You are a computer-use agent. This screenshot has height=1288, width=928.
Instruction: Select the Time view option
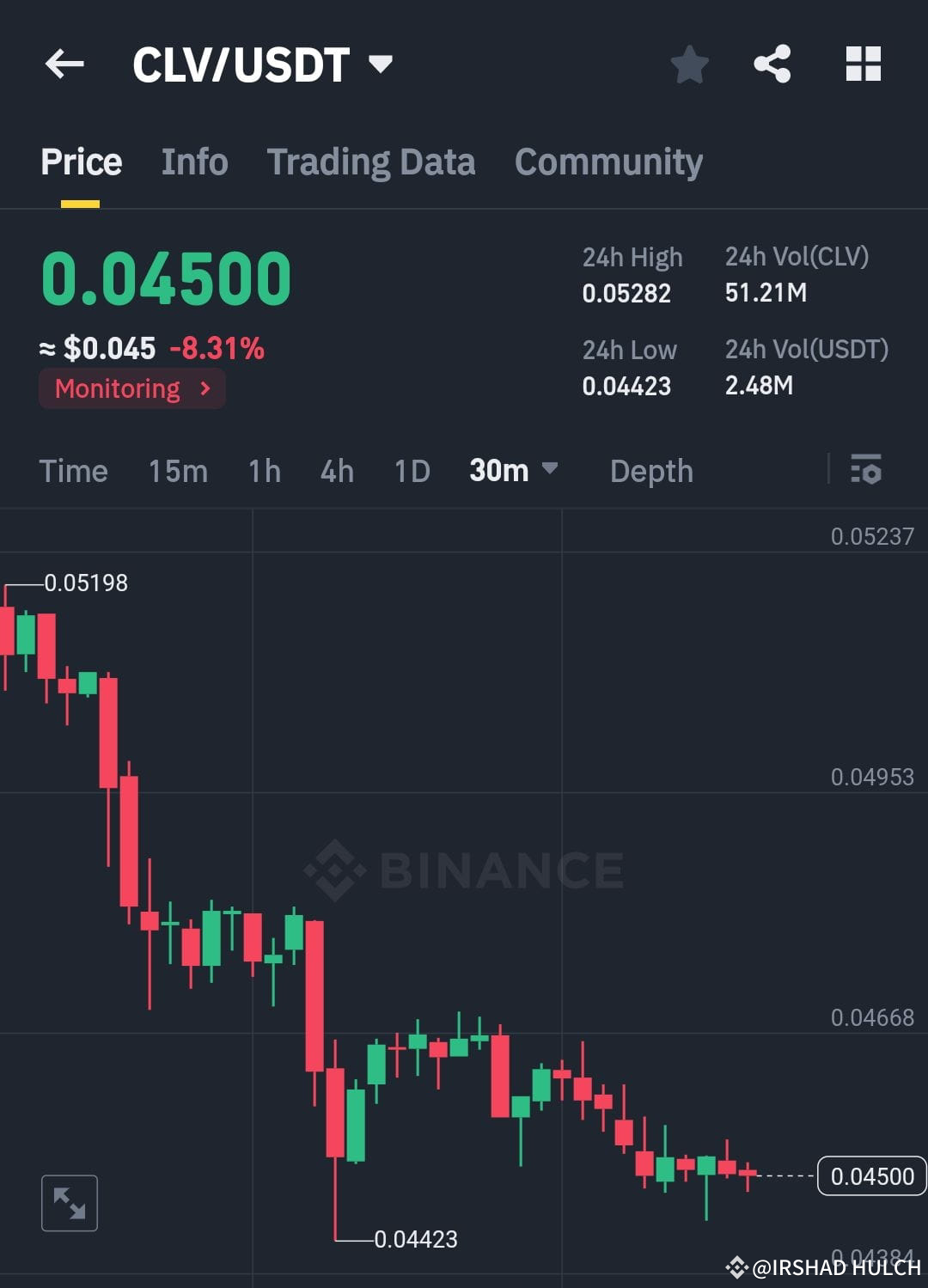tap(74, 471)
